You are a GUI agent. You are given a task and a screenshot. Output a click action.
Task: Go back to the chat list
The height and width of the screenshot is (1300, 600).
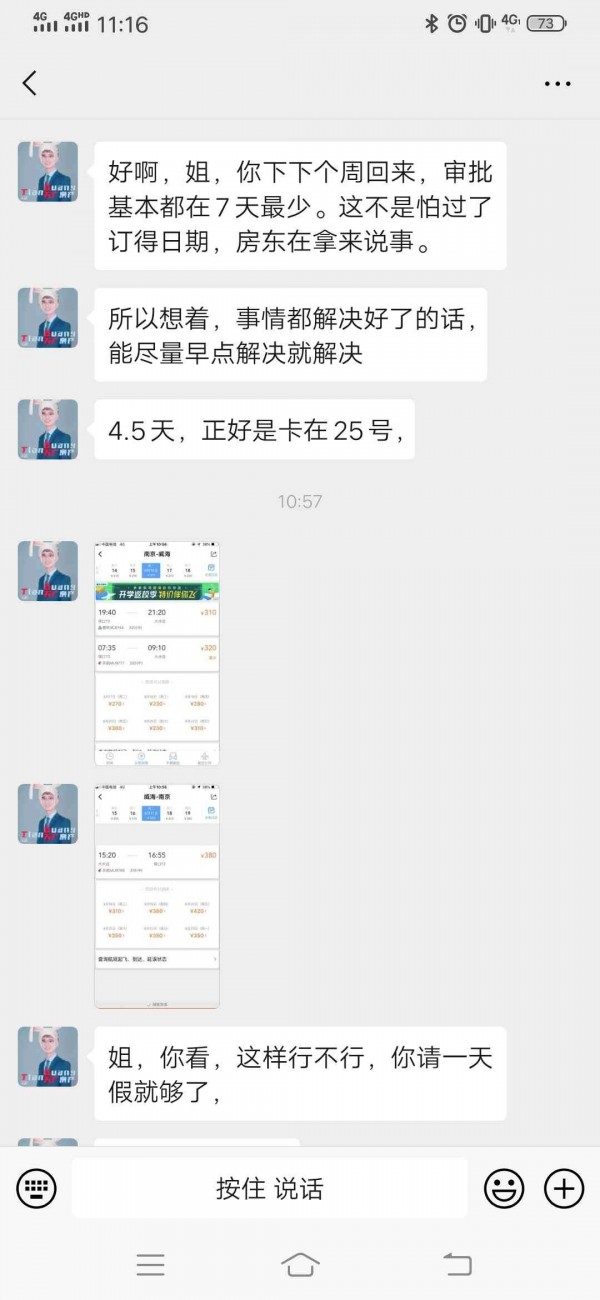click(29, 83)
